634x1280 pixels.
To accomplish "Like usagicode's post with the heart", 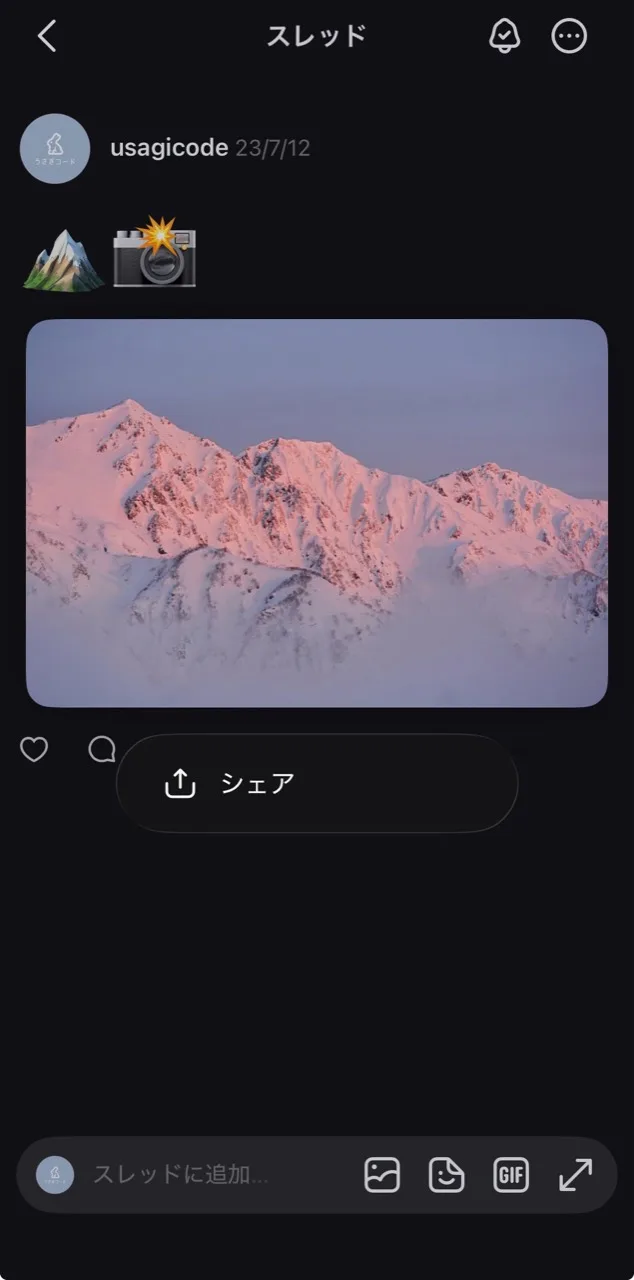I will click(34, 749).
